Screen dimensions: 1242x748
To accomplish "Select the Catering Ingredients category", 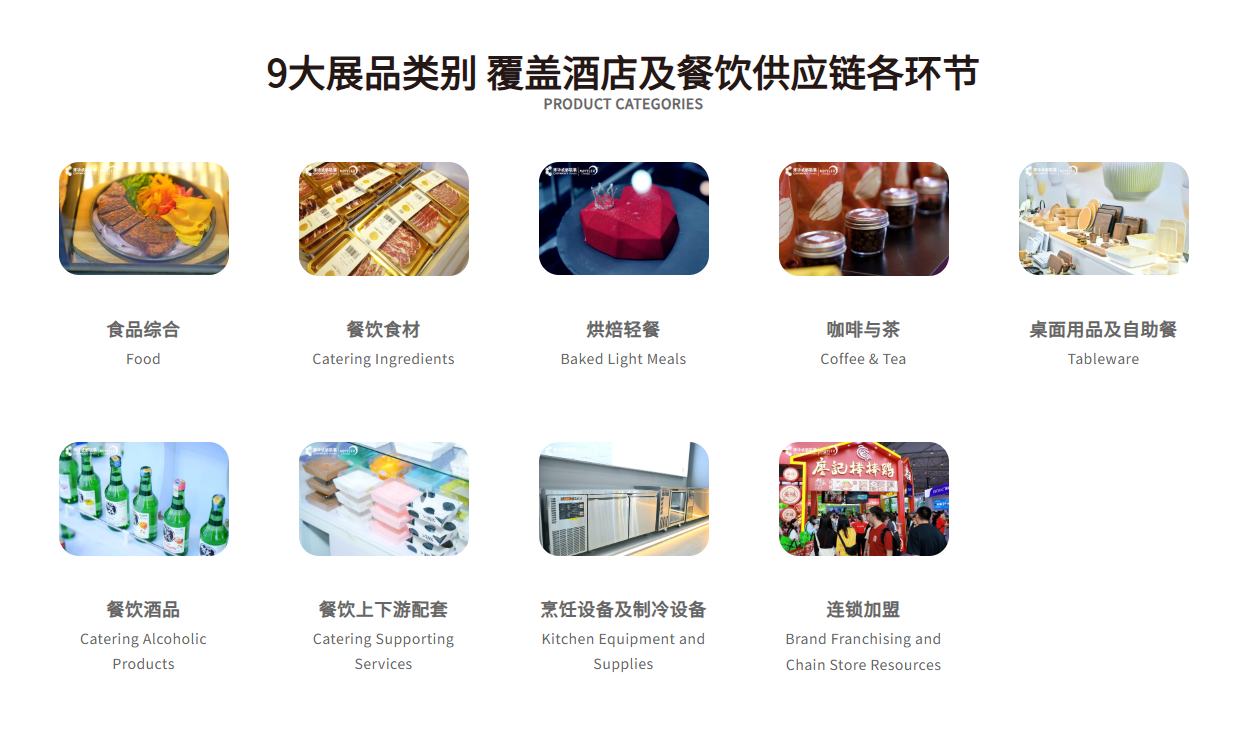I will (383, 219).
